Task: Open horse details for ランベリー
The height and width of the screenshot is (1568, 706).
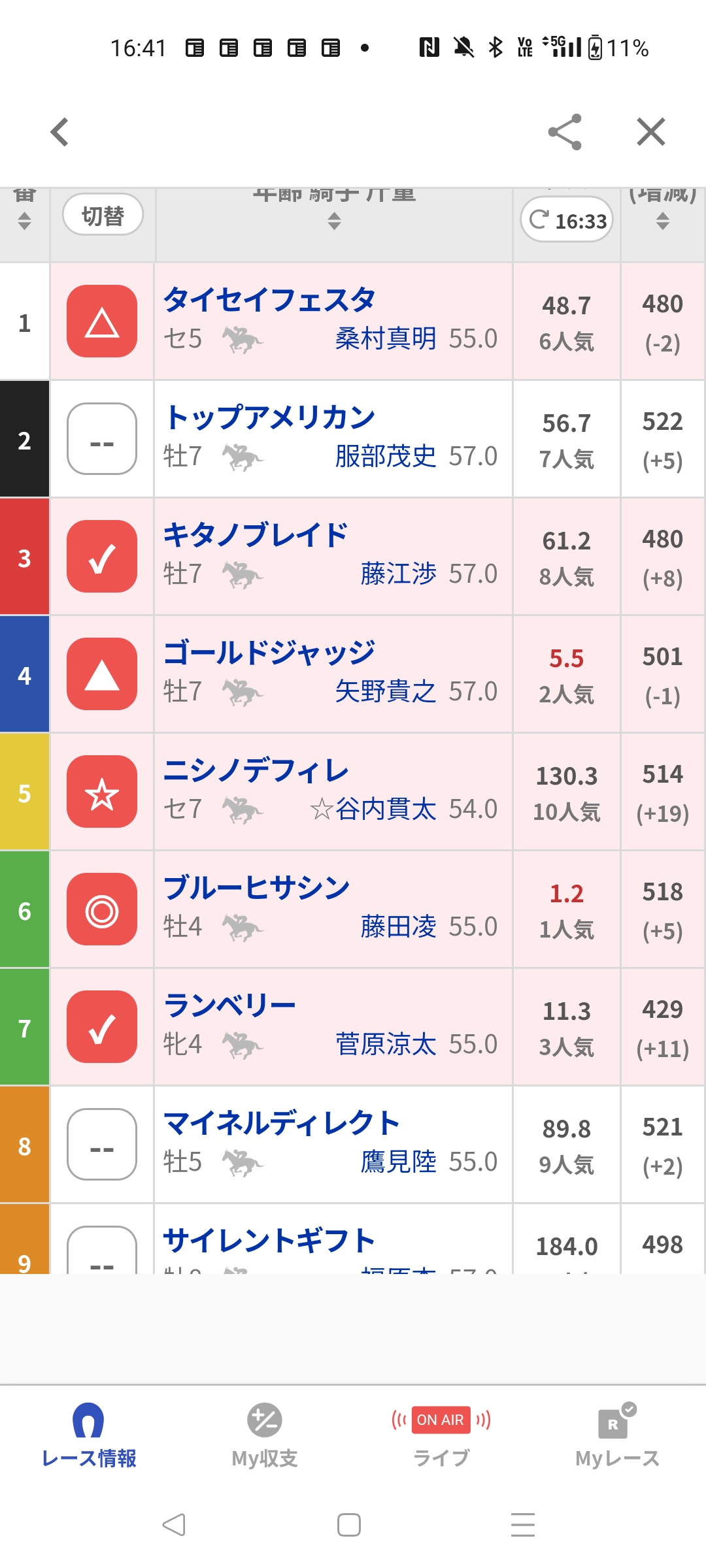Action: [x=229, y=1005]
